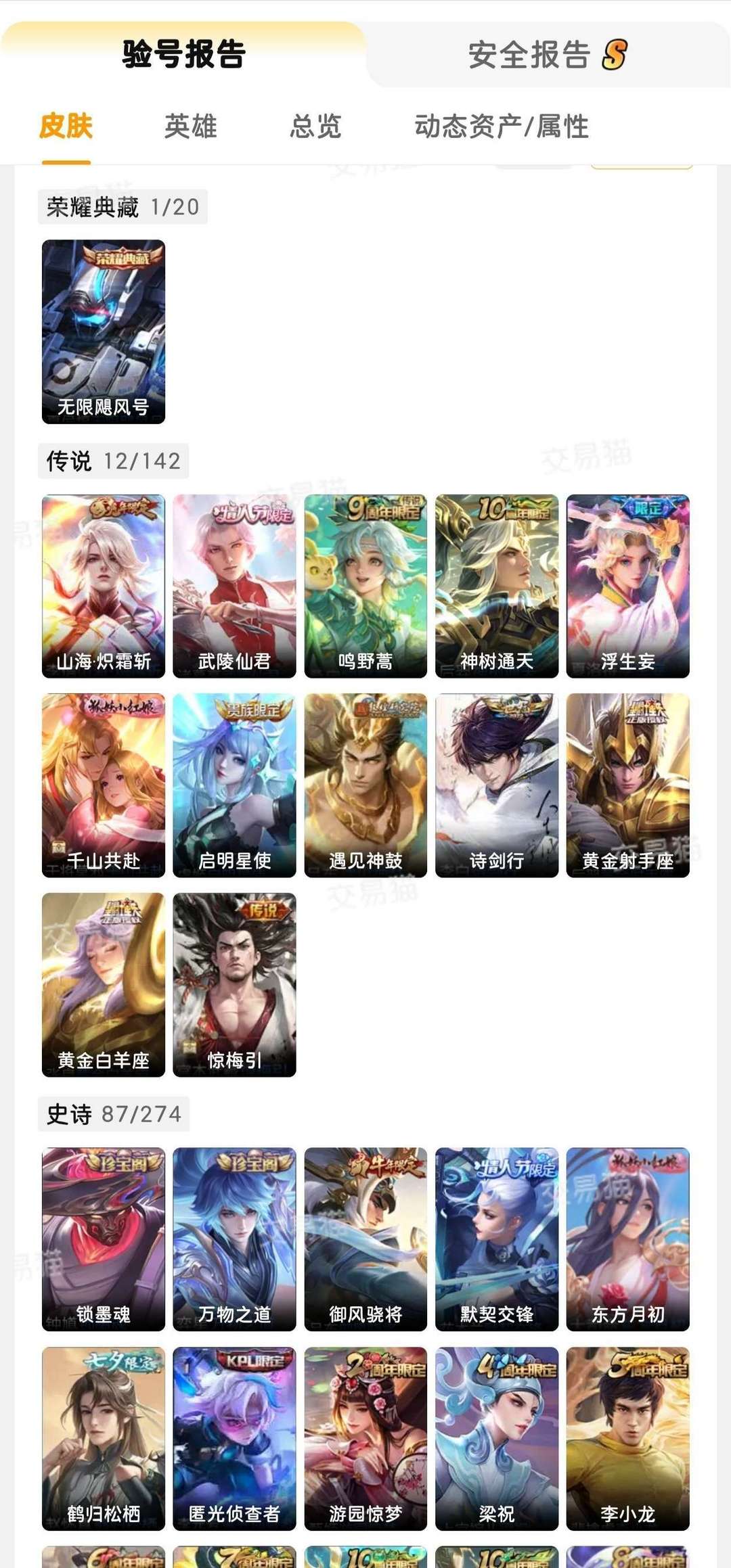Switch to the 英雄 sub-tab
Viewport: 731px width, 1568px height.
tap(191, 126)
